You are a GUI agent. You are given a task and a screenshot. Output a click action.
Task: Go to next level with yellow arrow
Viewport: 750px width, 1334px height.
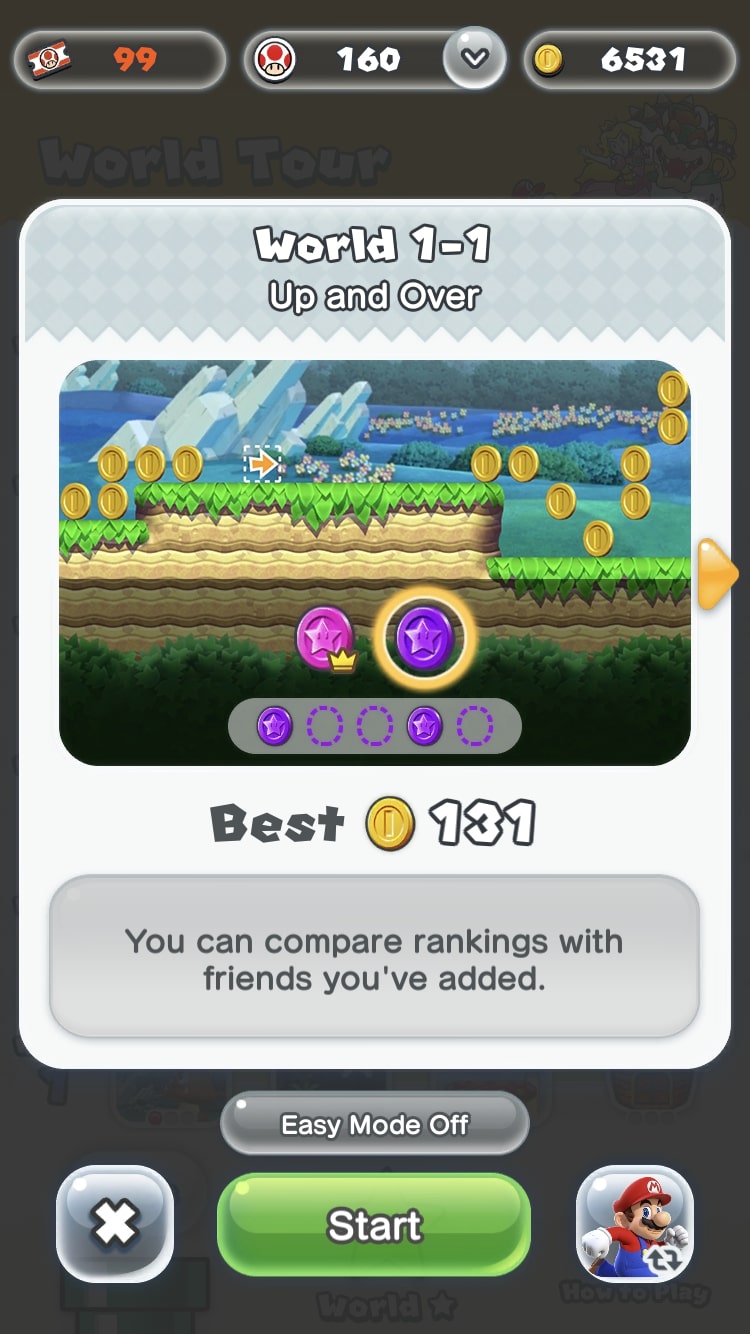click(715, 574)
